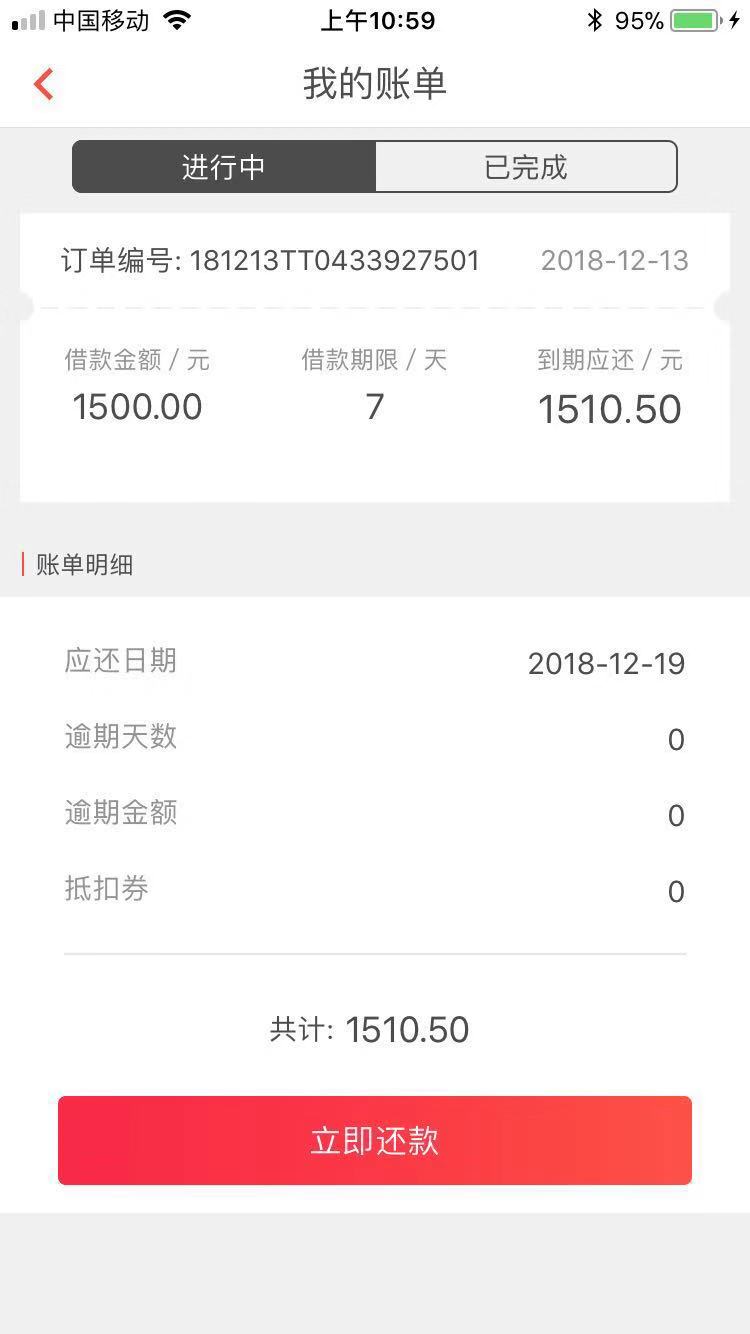The height and width of the screenshot is (1334, 750).
Task: Select the 进行中 tab
Action: coord(224,166)
